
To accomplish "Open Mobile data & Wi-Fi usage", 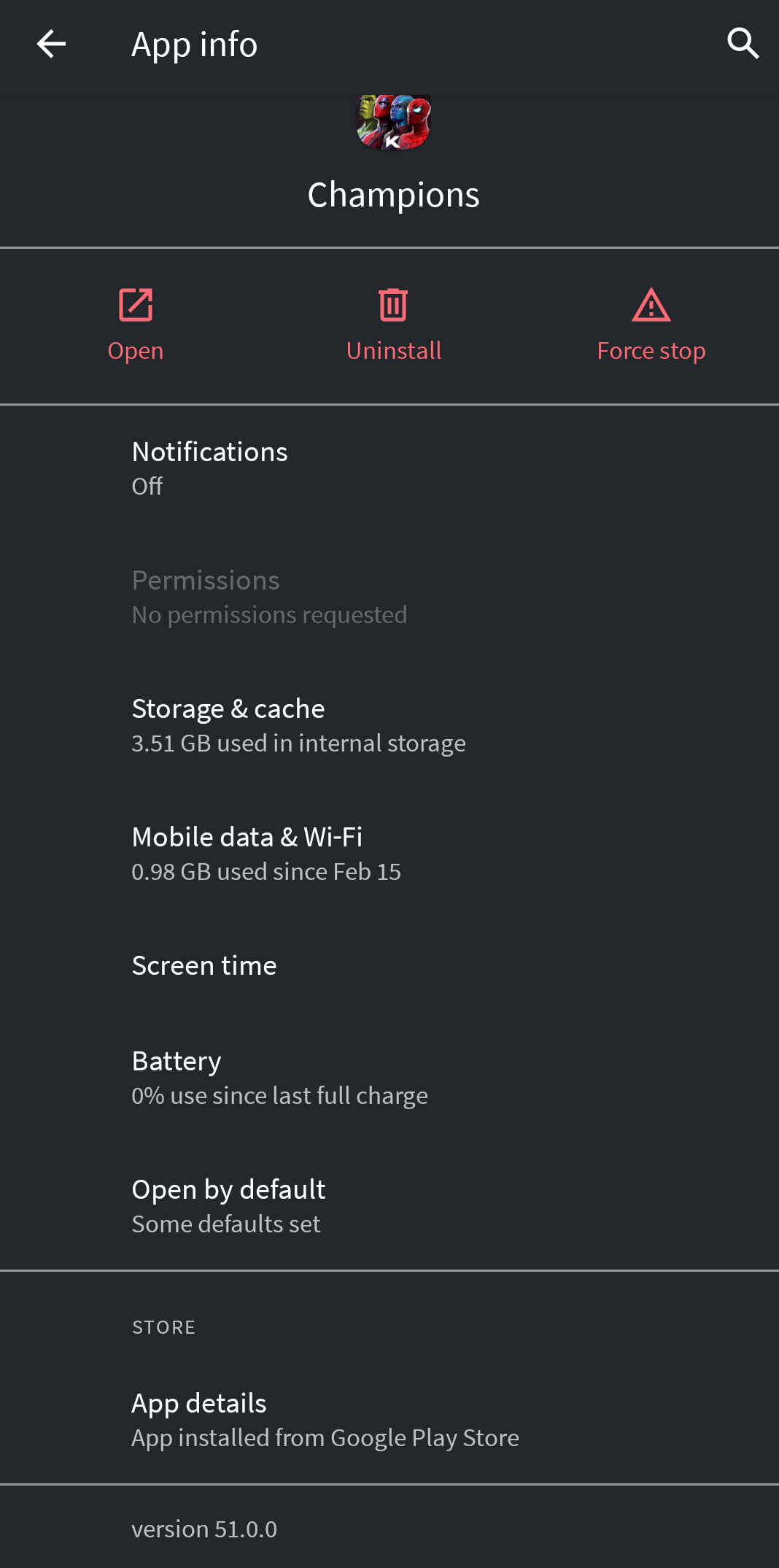I will click(389, 854).
